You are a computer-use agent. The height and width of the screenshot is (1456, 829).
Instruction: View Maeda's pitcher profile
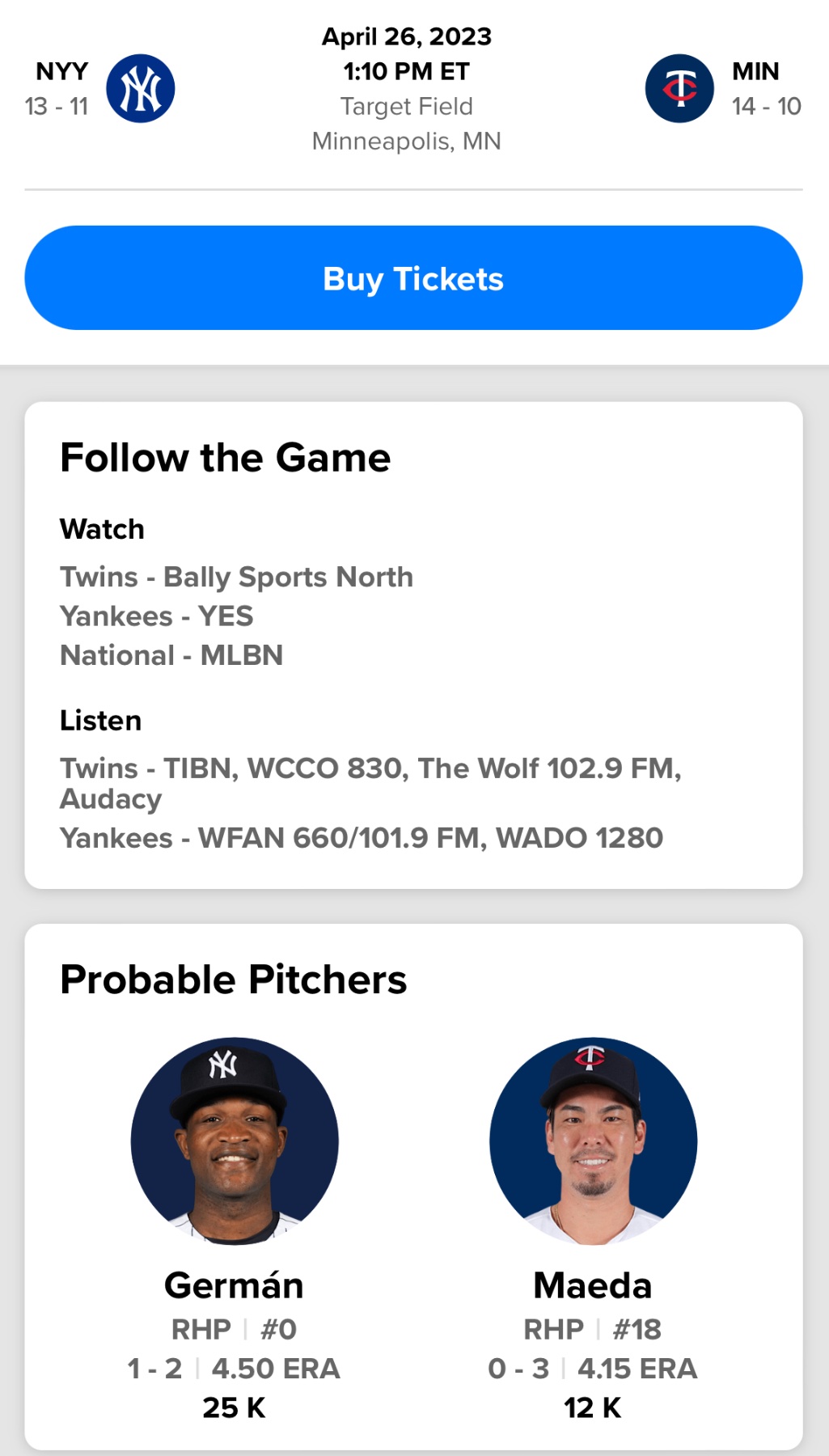[593, 1141]
